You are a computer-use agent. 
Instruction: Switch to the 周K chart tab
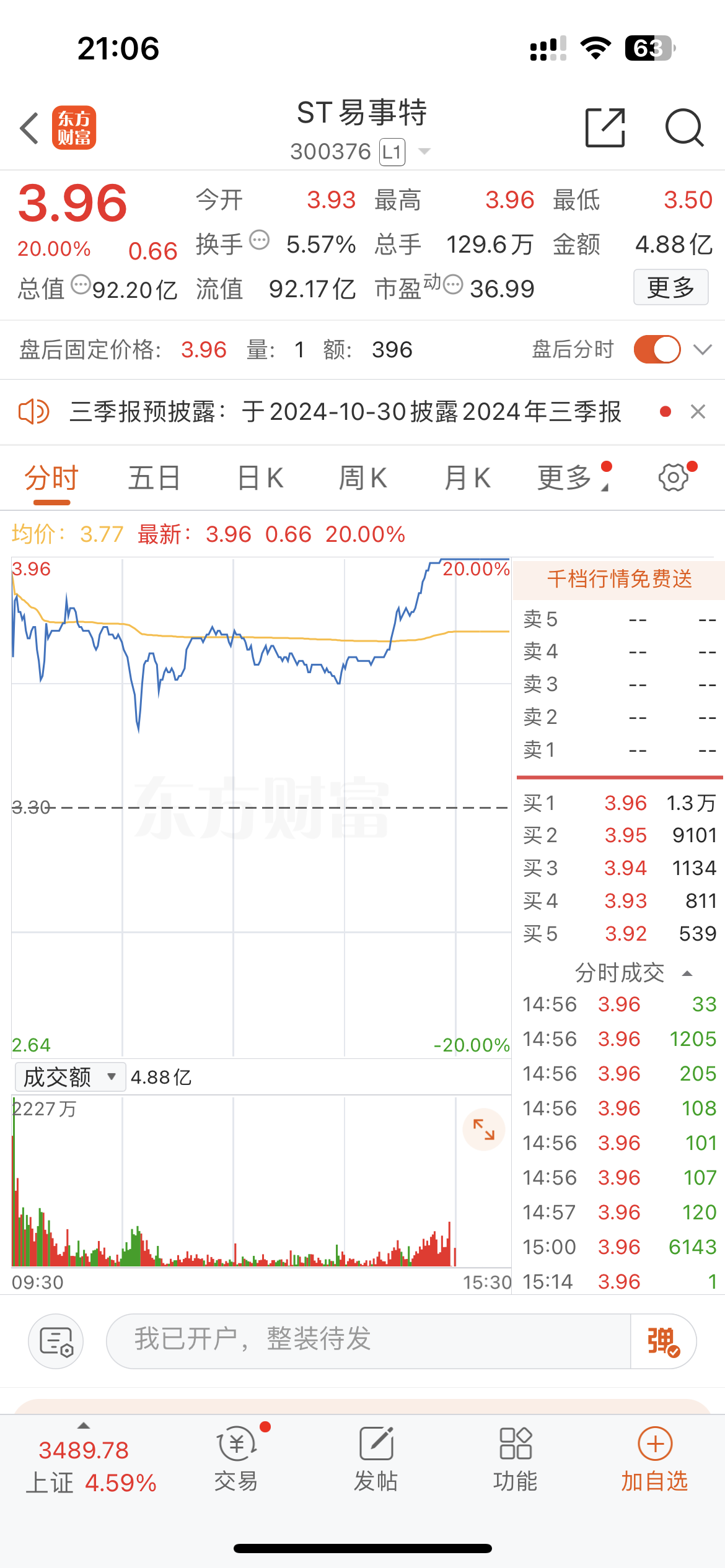[363, 478]
